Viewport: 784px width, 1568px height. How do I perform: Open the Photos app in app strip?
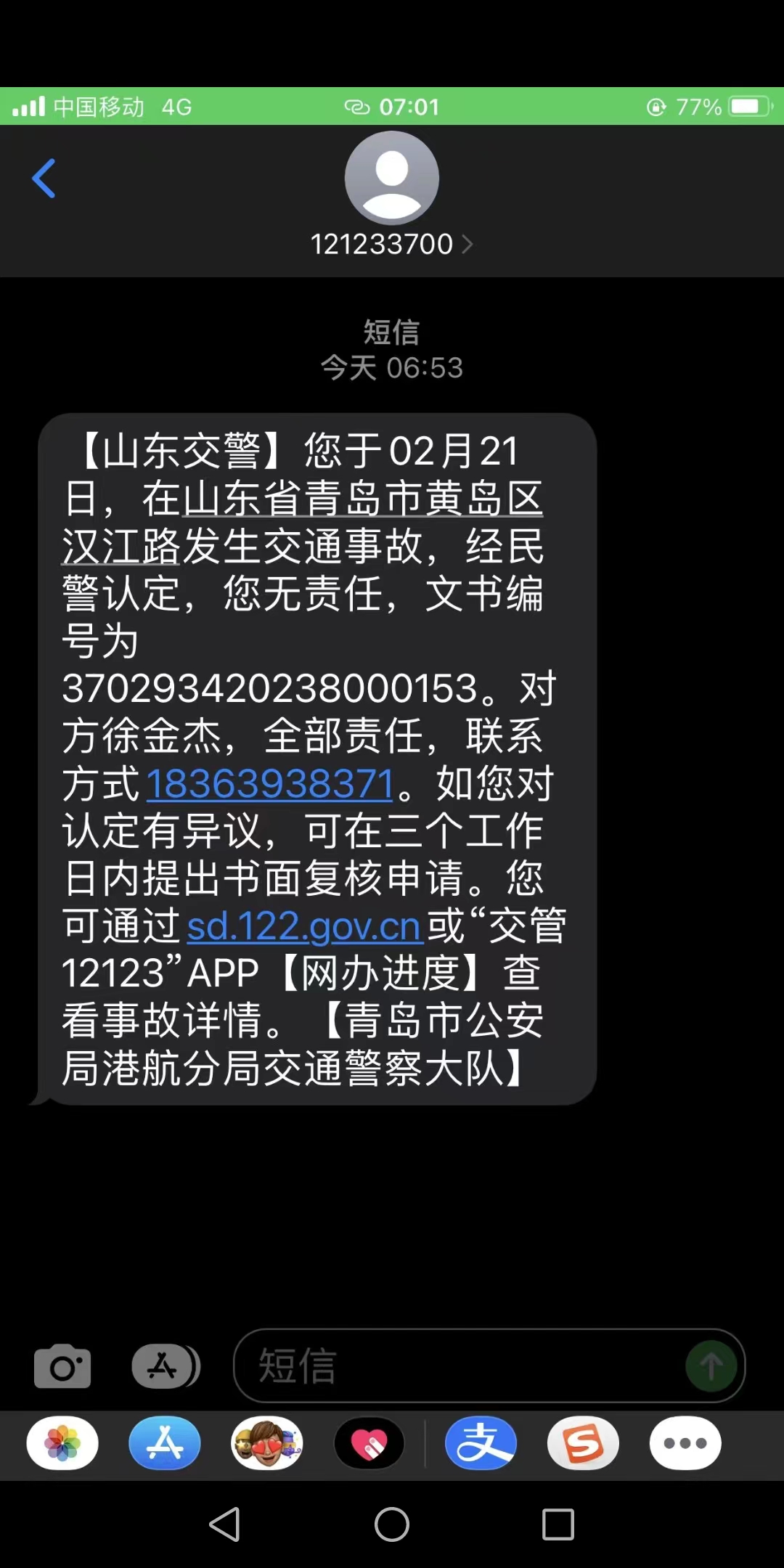62,1443
